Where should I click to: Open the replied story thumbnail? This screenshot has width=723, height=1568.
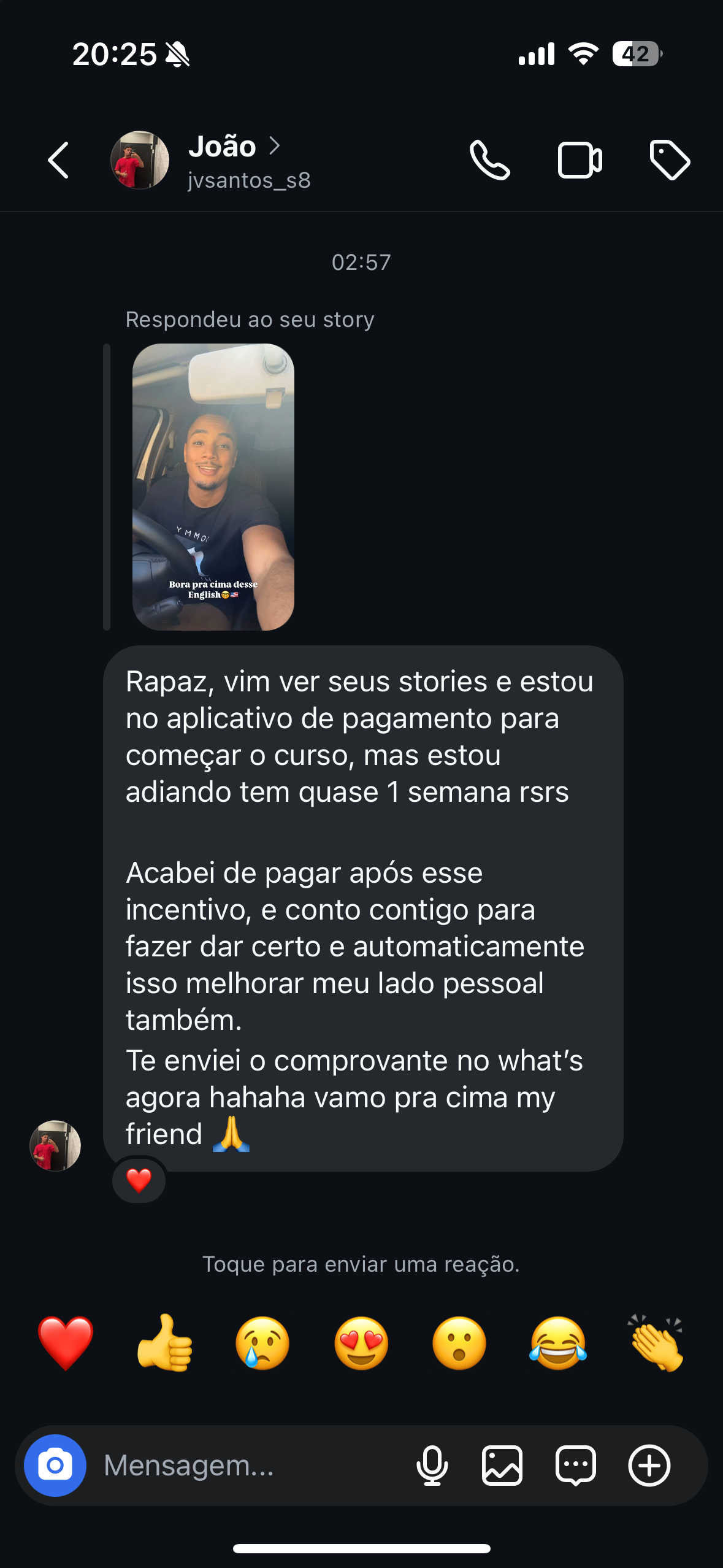coord(213,486)
